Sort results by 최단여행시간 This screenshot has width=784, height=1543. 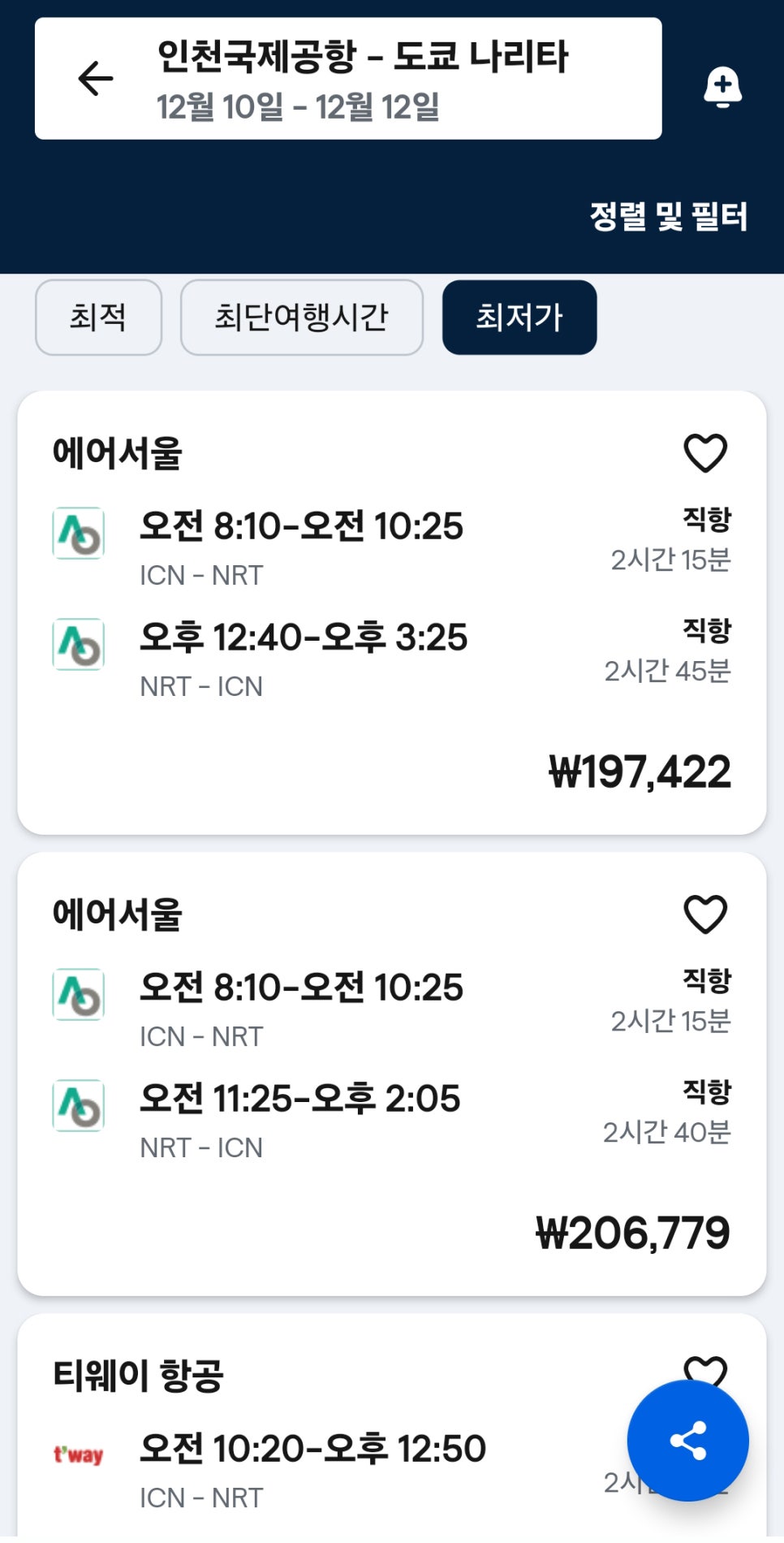302,318
